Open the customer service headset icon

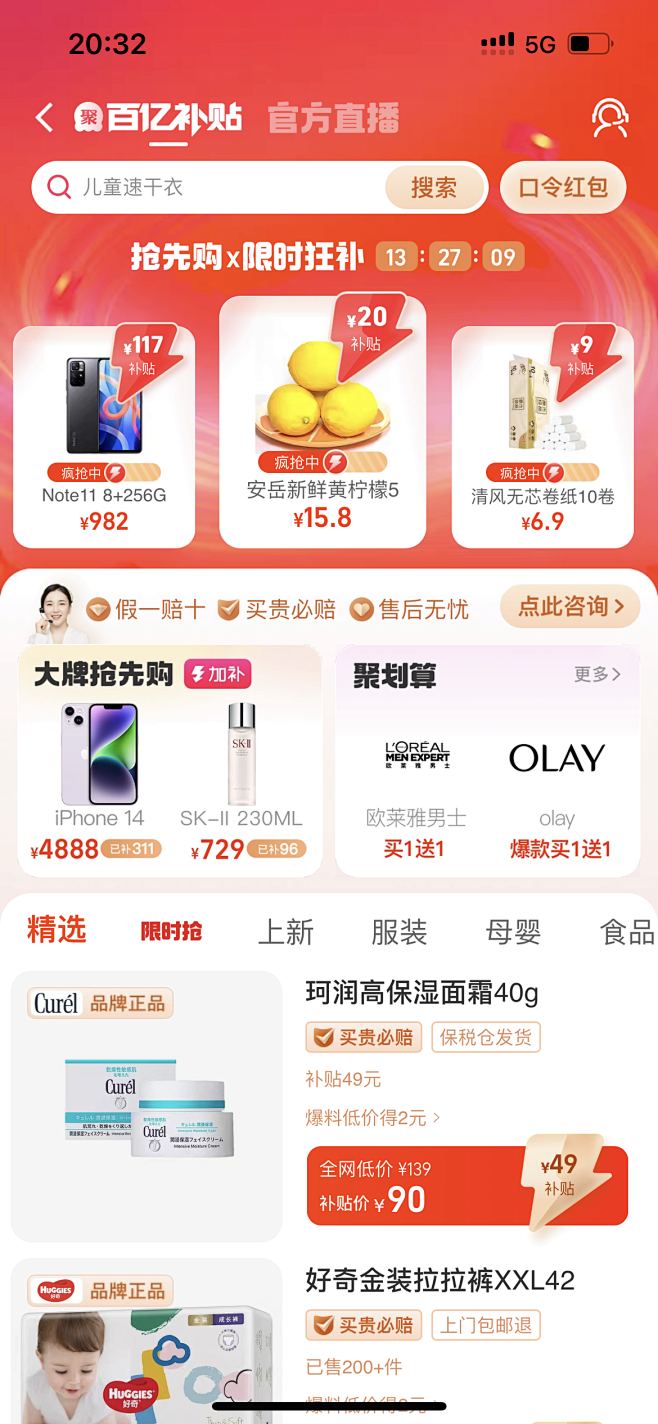point(609,118)
